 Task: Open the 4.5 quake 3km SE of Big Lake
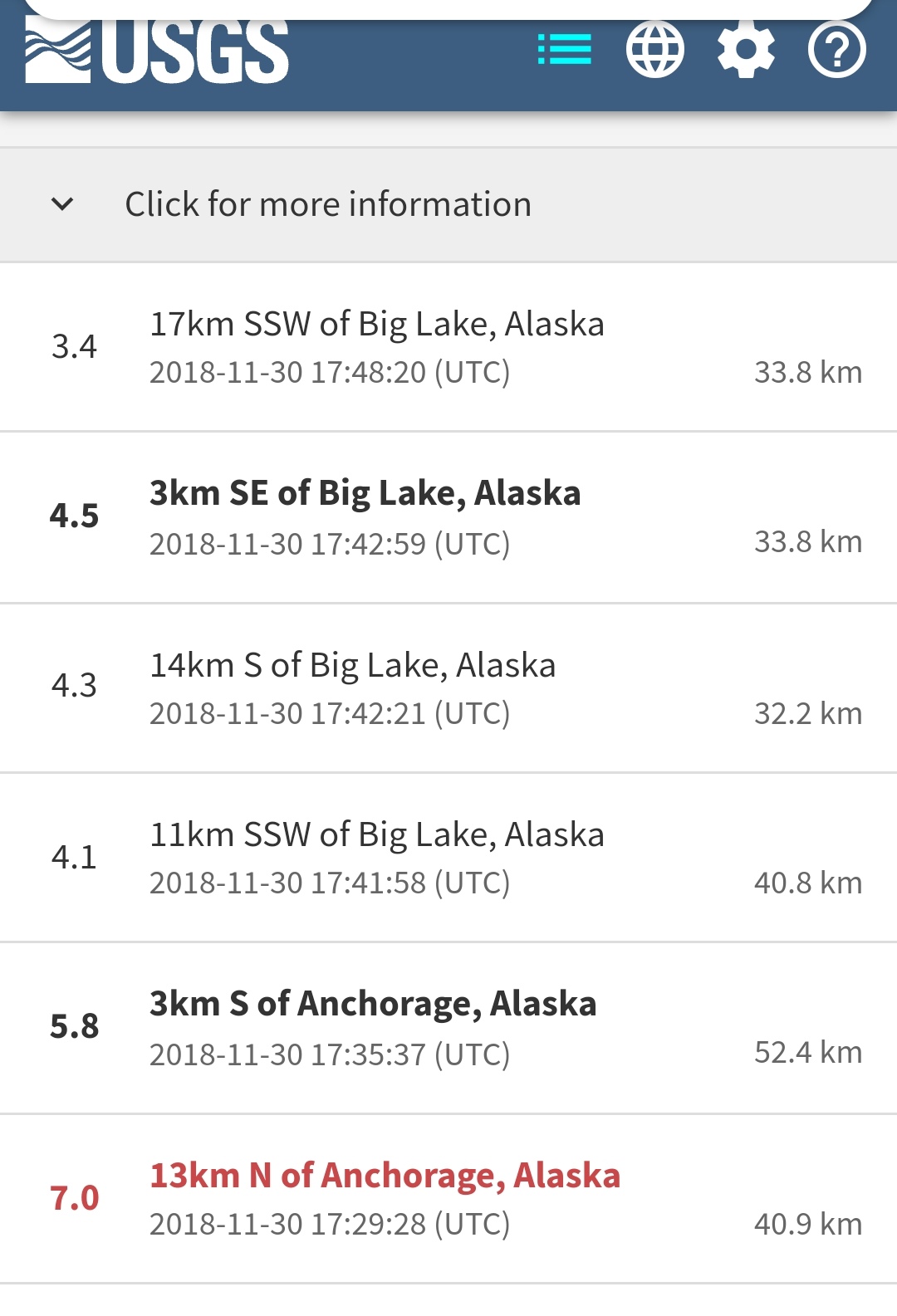[x=365, y=516]
